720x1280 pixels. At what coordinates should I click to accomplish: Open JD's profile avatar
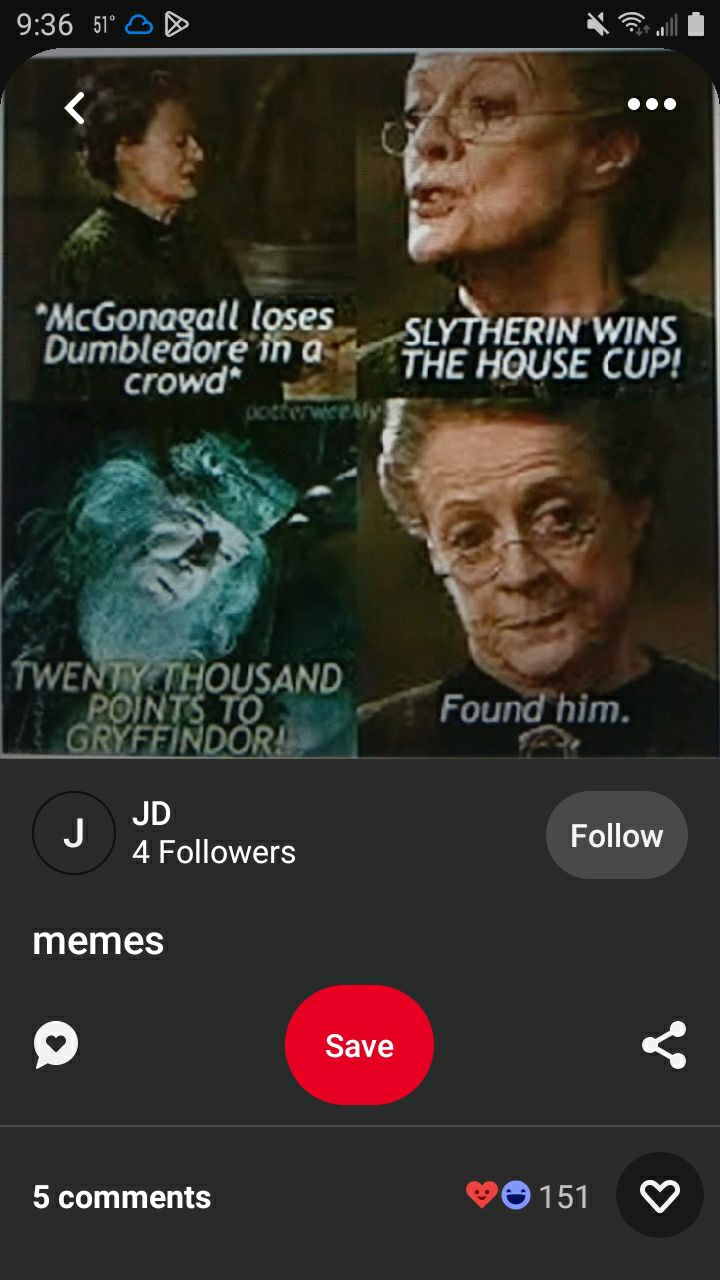74,832
